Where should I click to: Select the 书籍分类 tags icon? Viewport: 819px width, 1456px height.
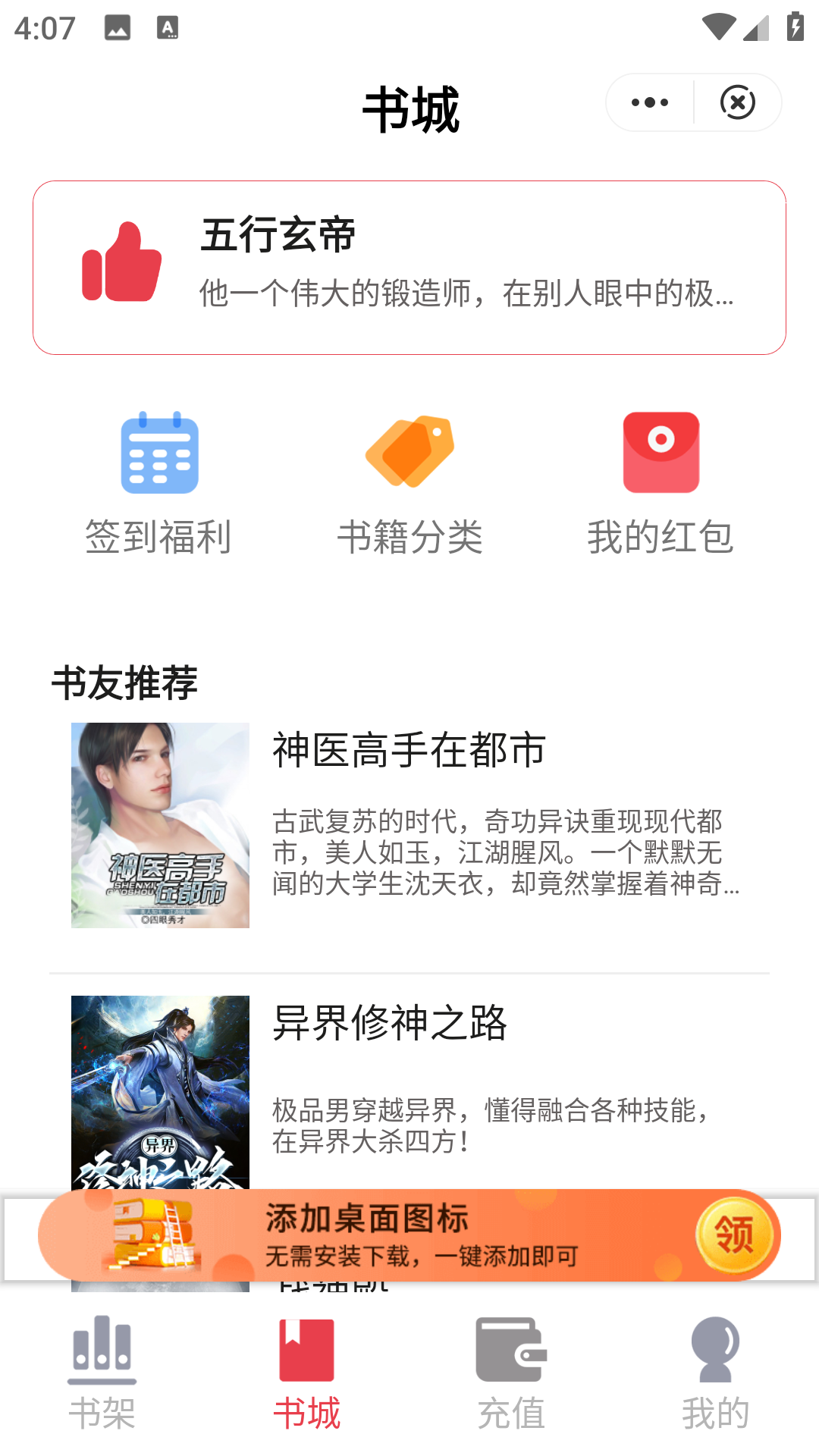(x=409, y=453)
